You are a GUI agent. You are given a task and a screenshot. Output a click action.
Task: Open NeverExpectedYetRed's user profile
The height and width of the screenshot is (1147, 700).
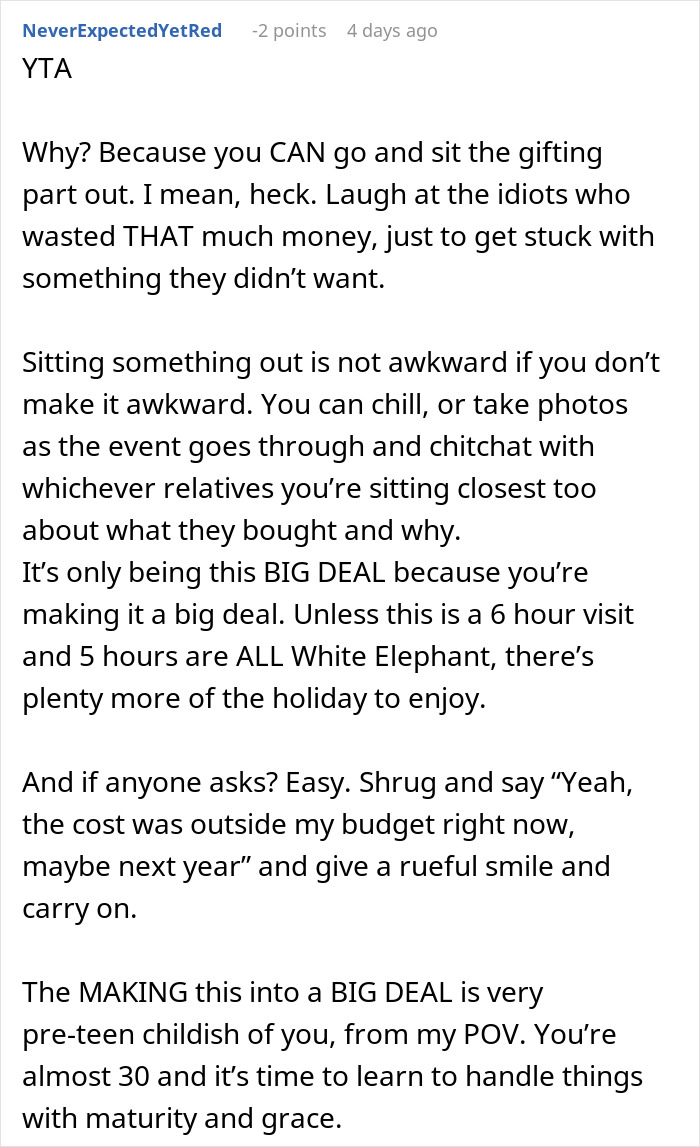click(122, 31)
